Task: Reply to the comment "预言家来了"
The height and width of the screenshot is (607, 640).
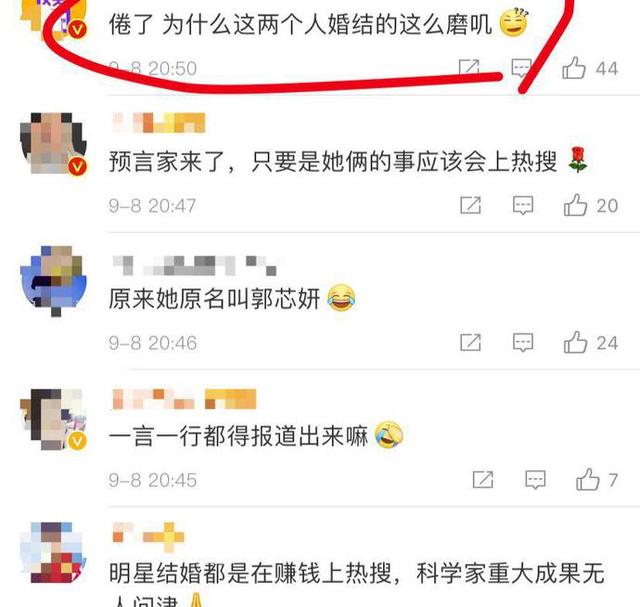Action: 523,205
